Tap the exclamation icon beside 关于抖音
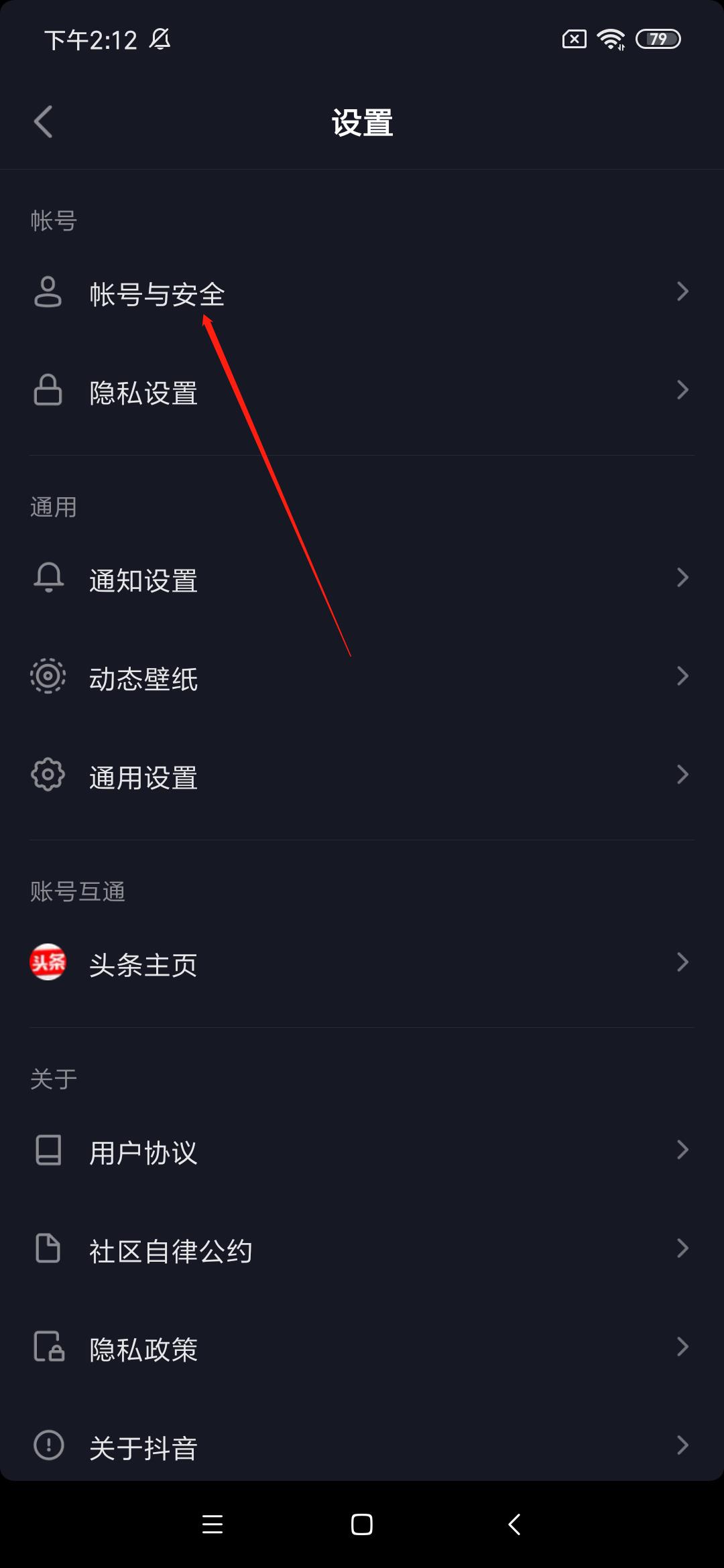 click(47, 1446)
